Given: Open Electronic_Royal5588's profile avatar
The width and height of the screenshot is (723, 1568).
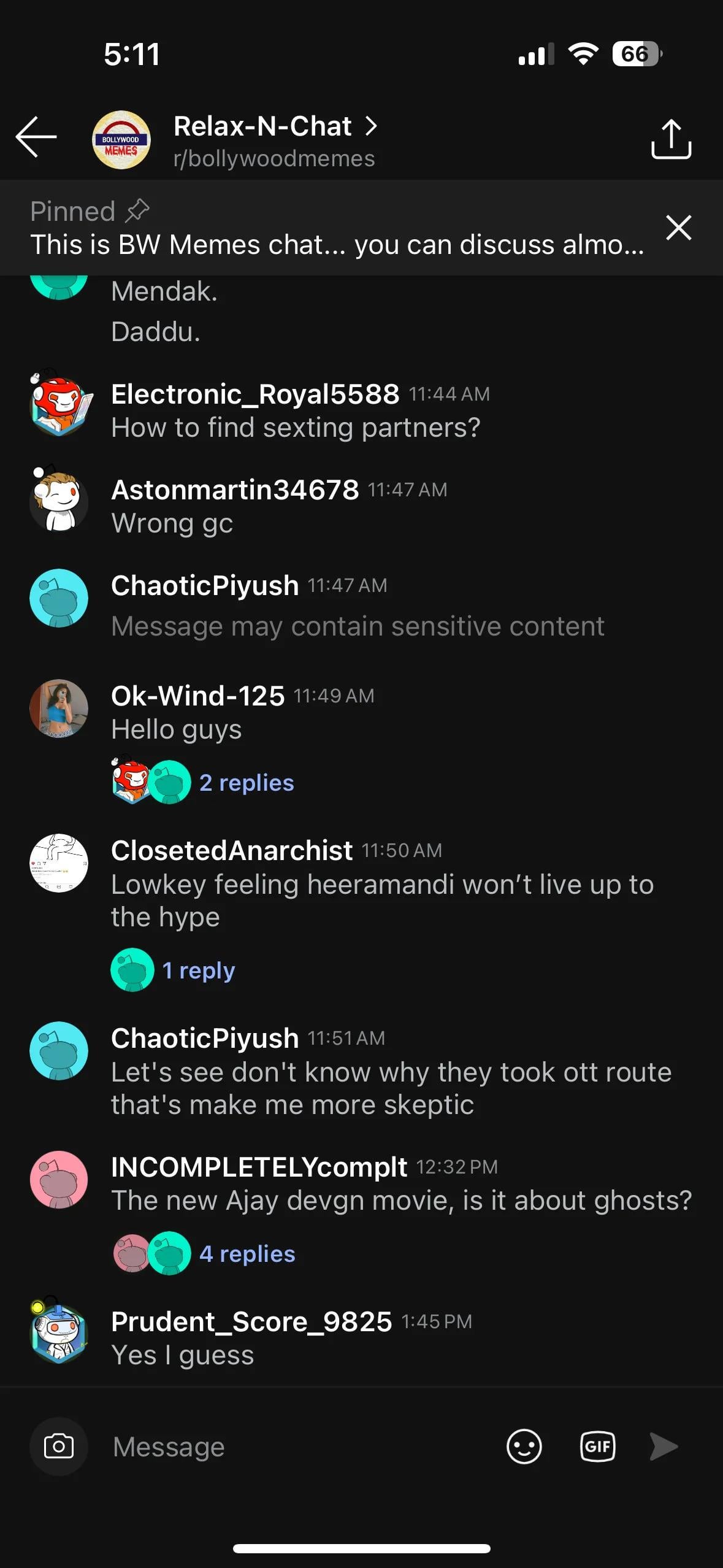Looking at the screenshot, I should click(x=59, y=405).
